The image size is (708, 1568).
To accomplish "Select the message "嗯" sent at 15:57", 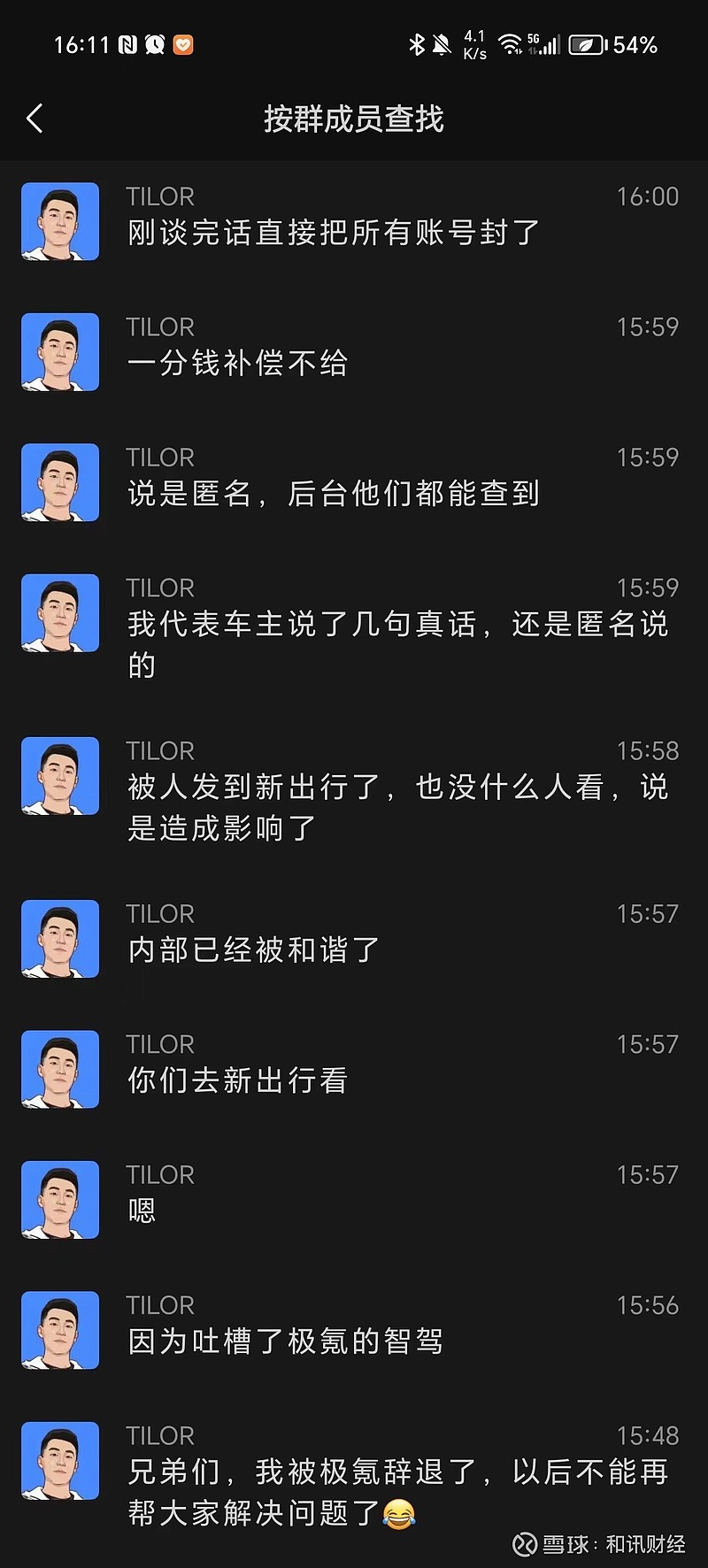I will click(354, 1200).
